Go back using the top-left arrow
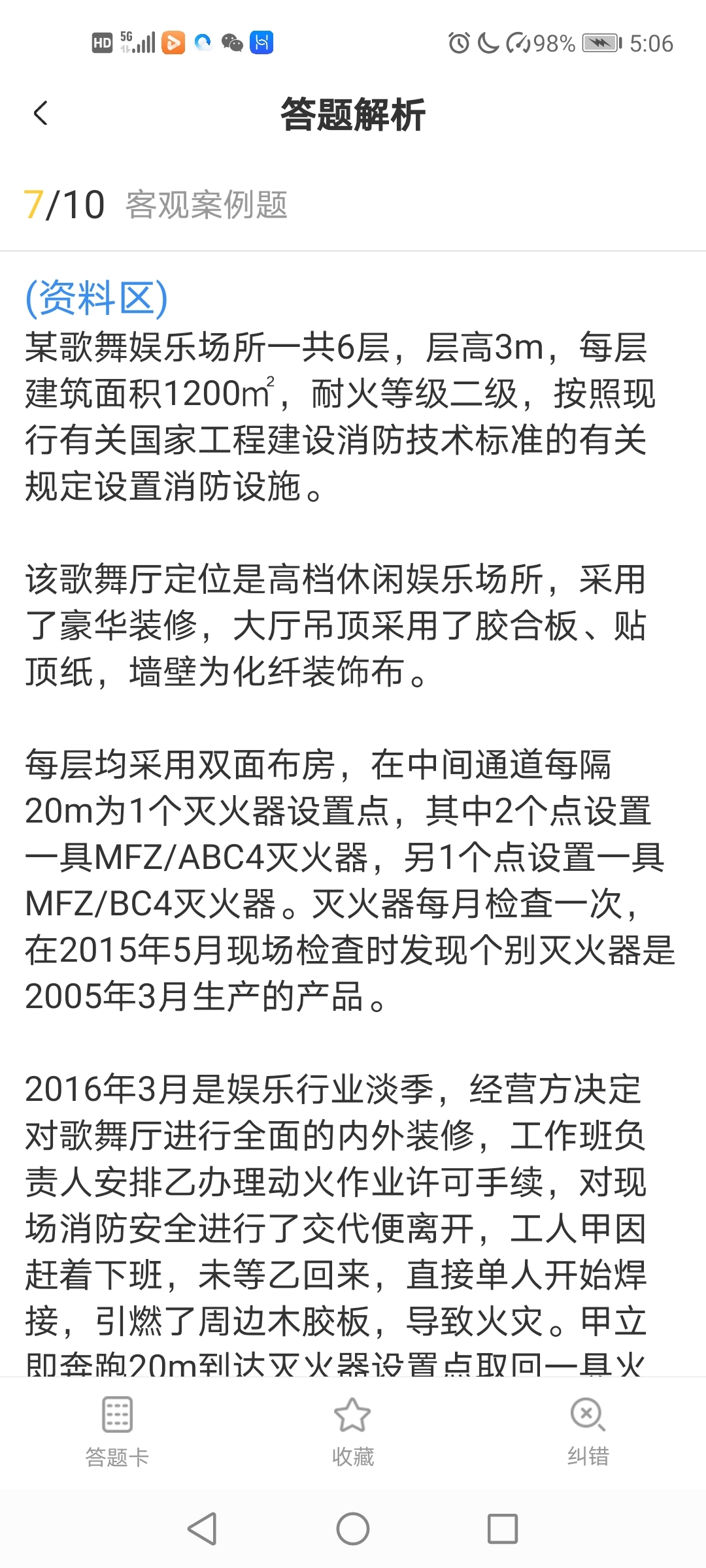This screenshot has height=1568, width=706. coord(41,114)
